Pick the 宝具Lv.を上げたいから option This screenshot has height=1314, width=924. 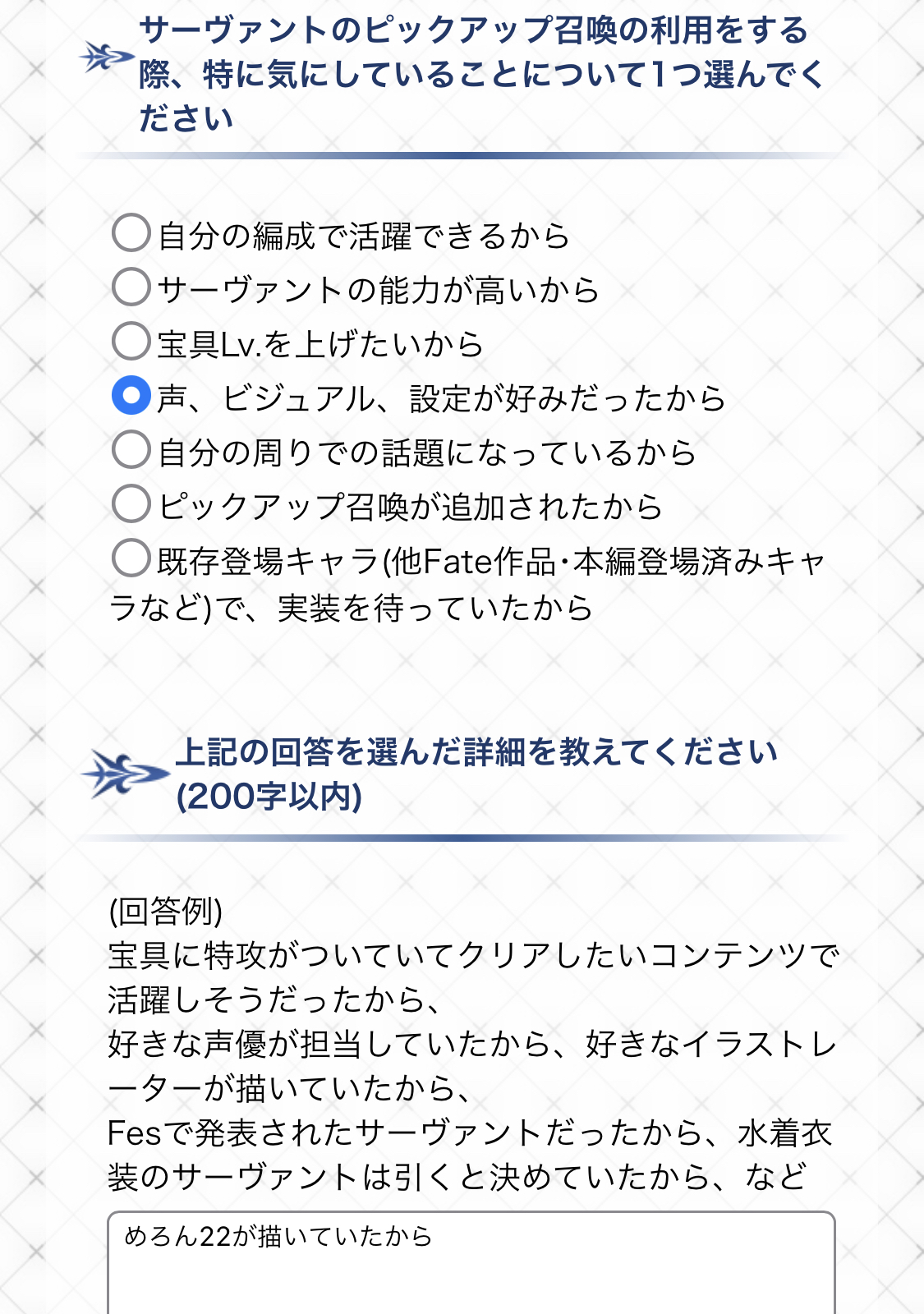[x=131, y=342]
